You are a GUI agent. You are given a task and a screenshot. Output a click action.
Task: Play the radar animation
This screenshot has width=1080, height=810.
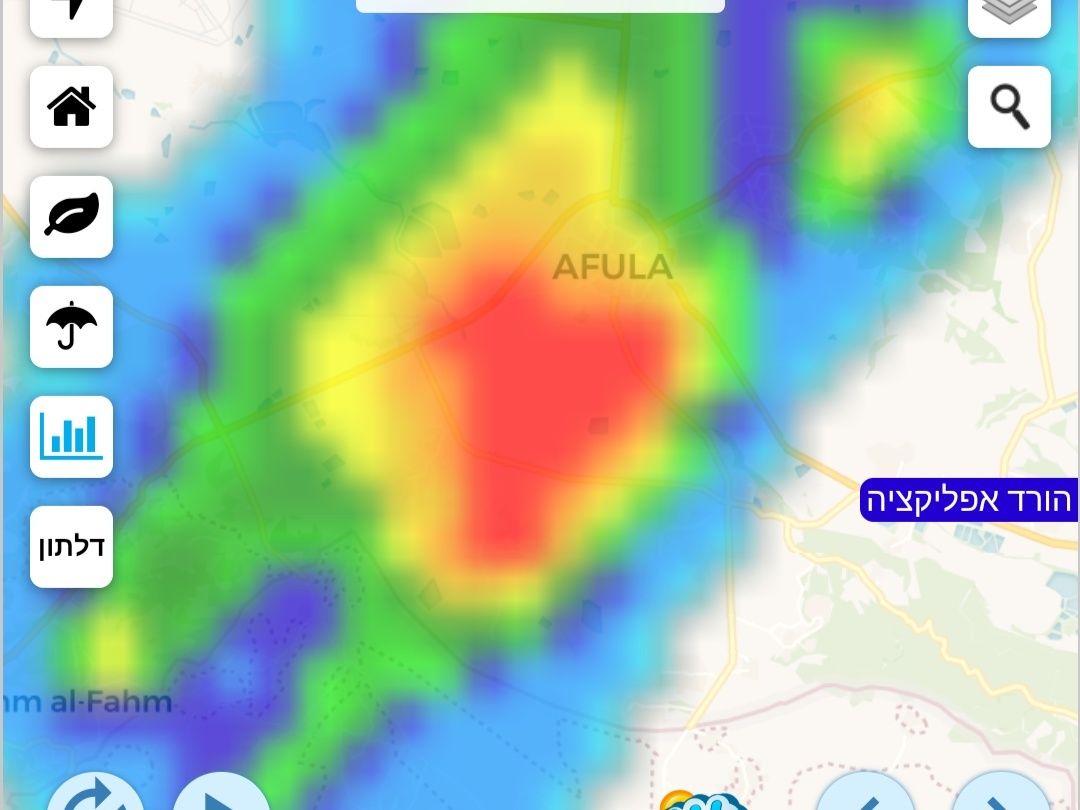tap(220, 792)
